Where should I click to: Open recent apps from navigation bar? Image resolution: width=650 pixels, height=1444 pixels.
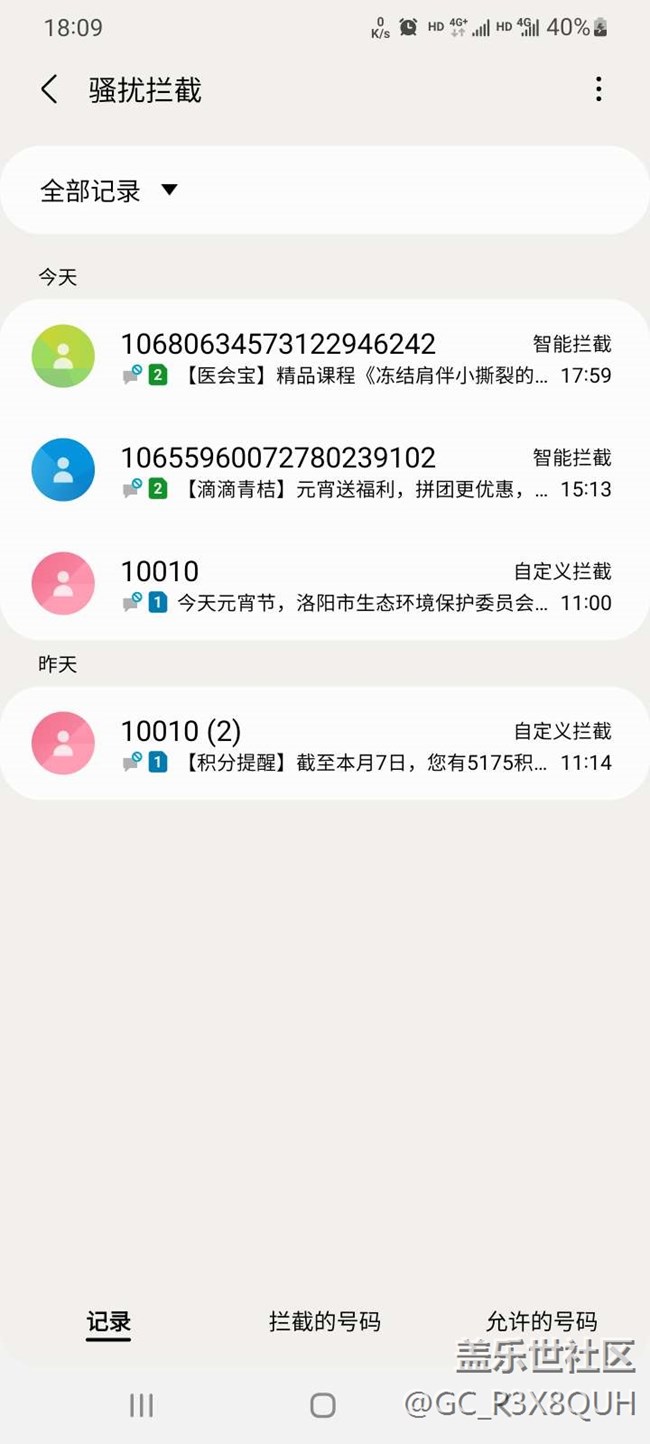(141, 1405)
